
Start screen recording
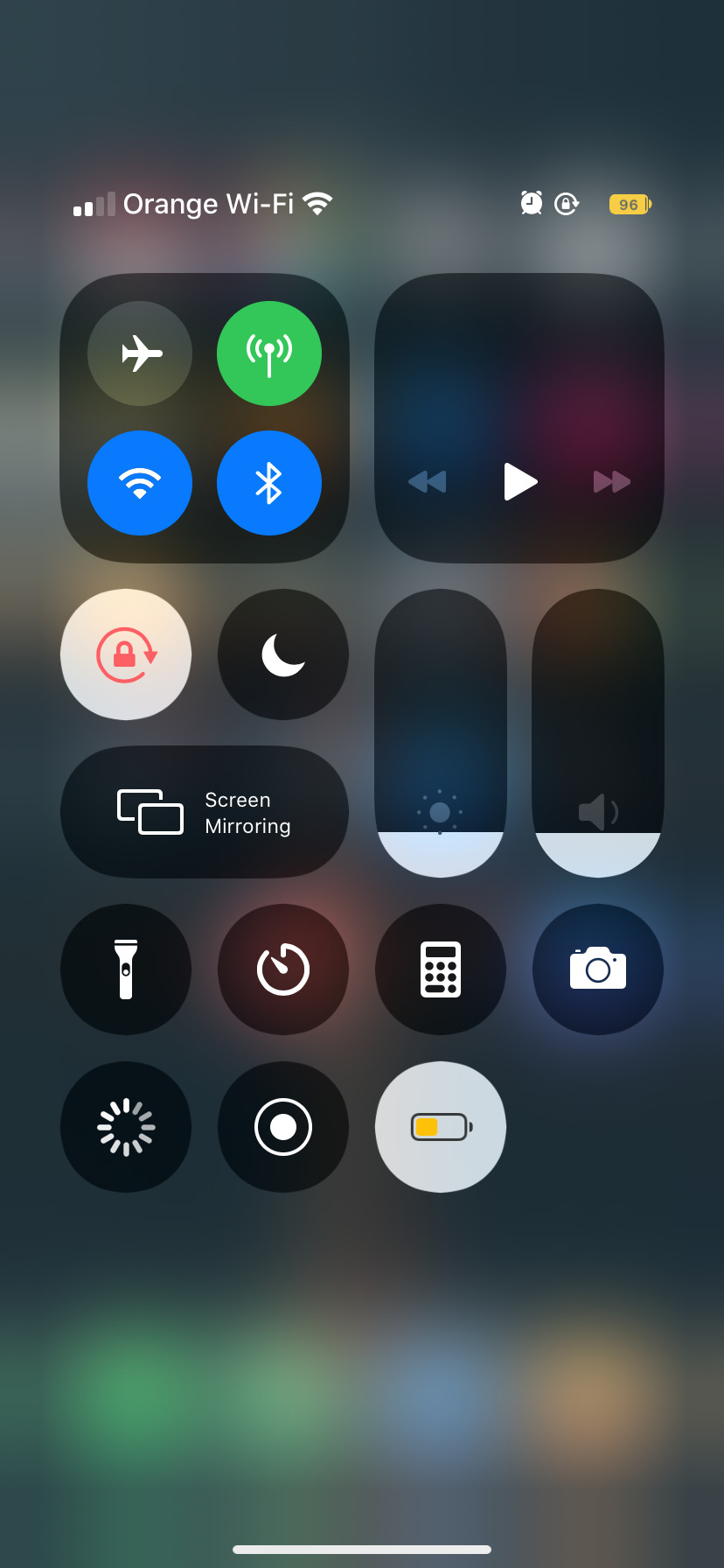tap(283, 1127)
